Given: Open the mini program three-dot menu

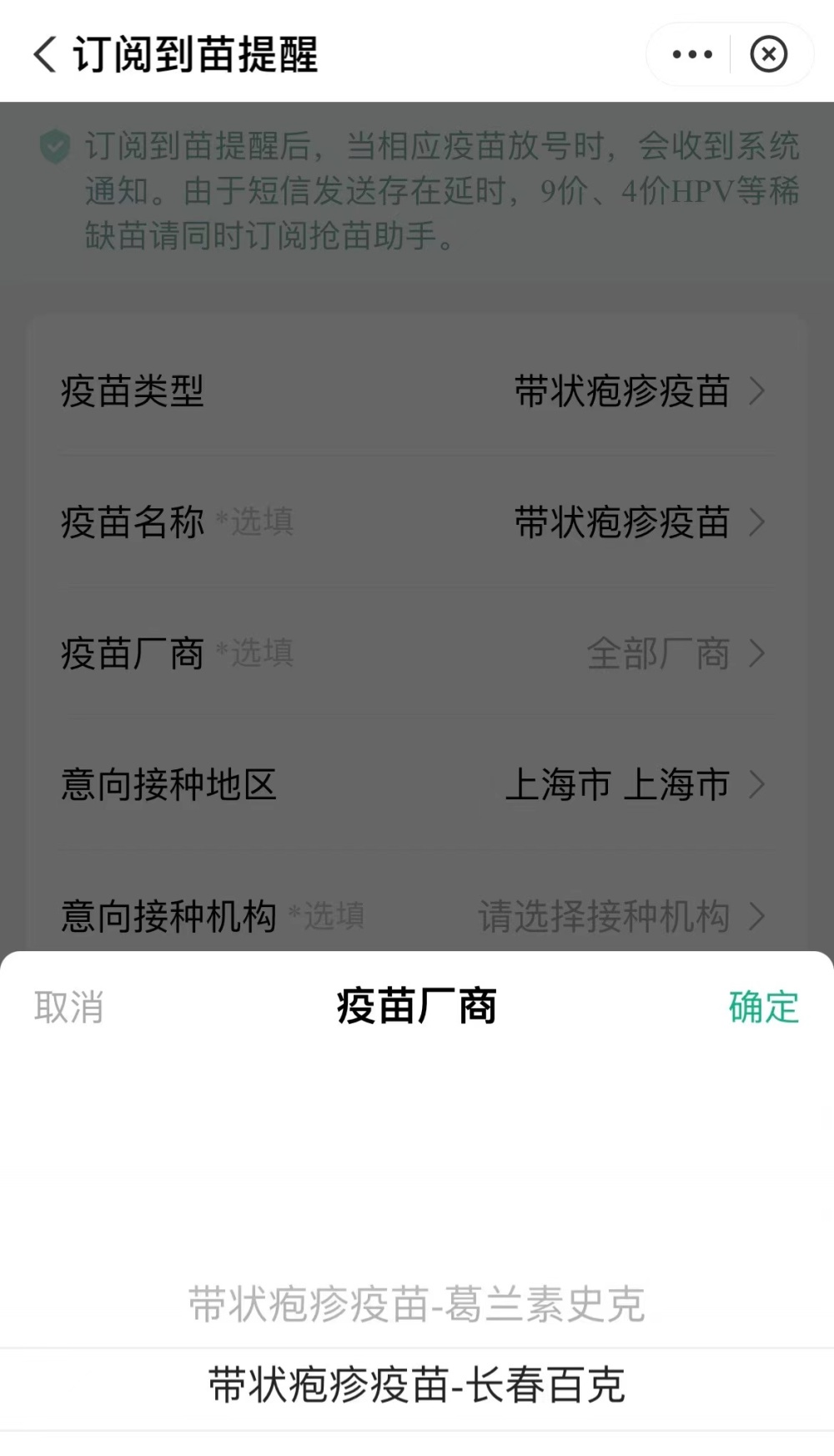Looking at the screenshot, I should pyautogui.click(x=692, y=55).
